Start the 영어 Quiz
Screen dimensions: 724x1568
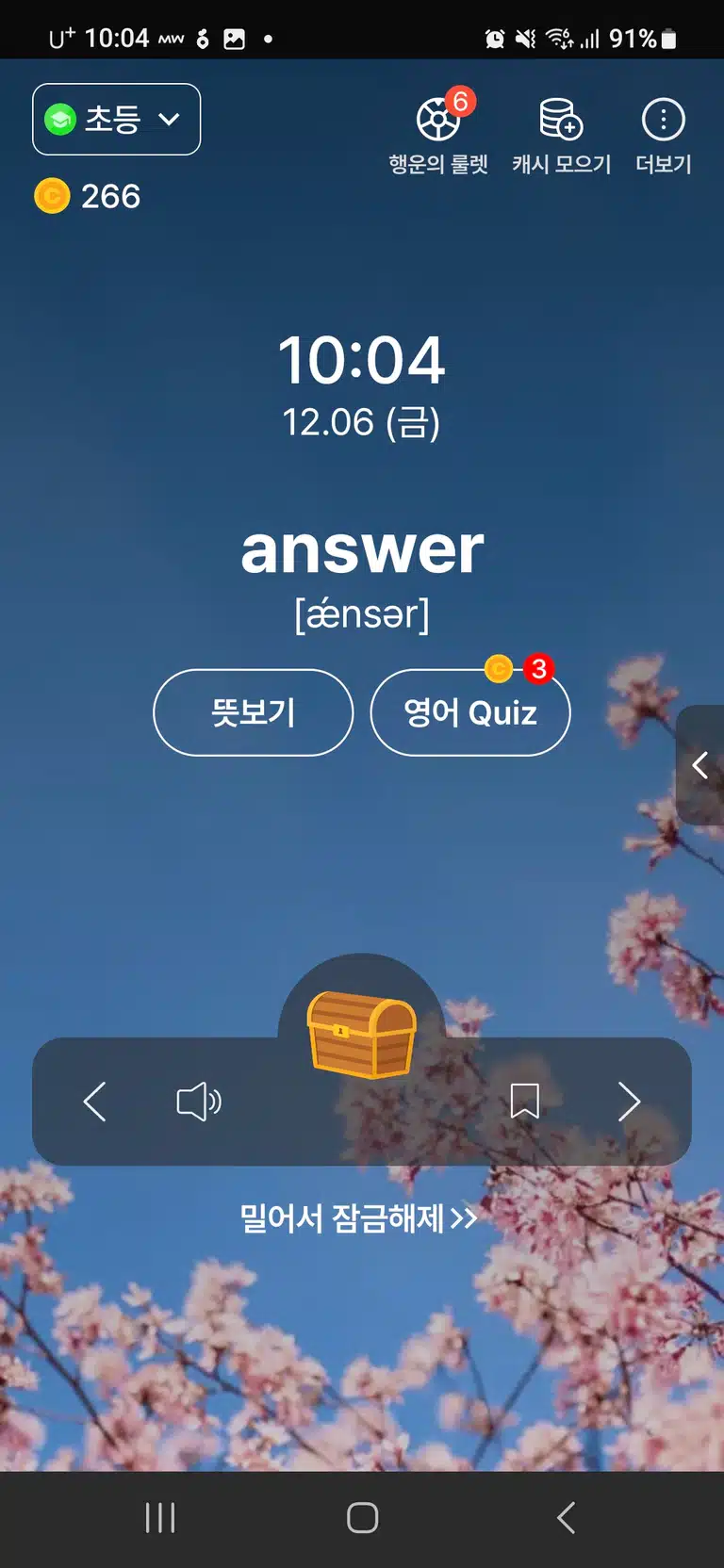click(x=470, y=712)
